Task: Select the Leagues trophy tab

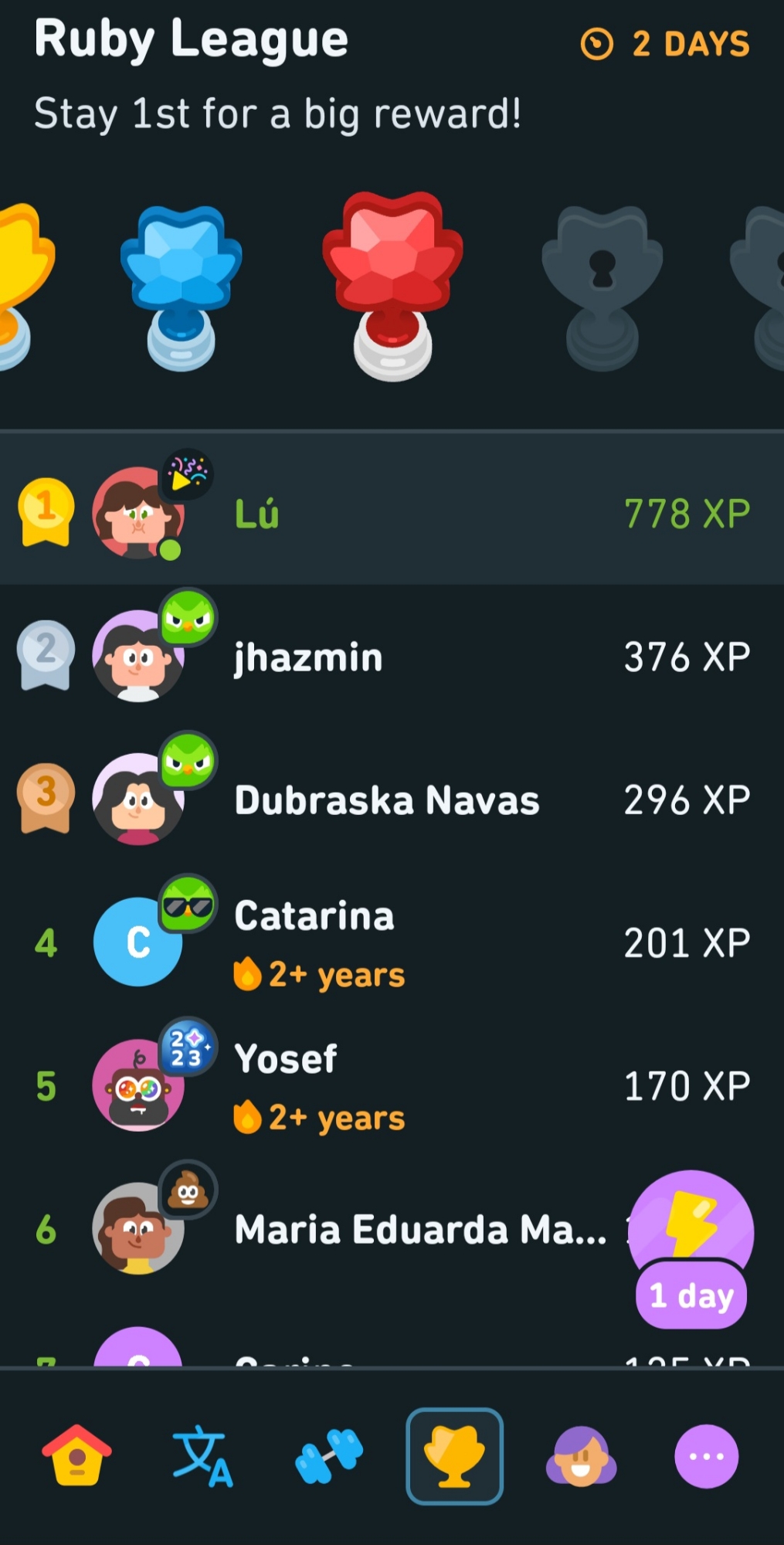Action: (x=454, y=1456)
